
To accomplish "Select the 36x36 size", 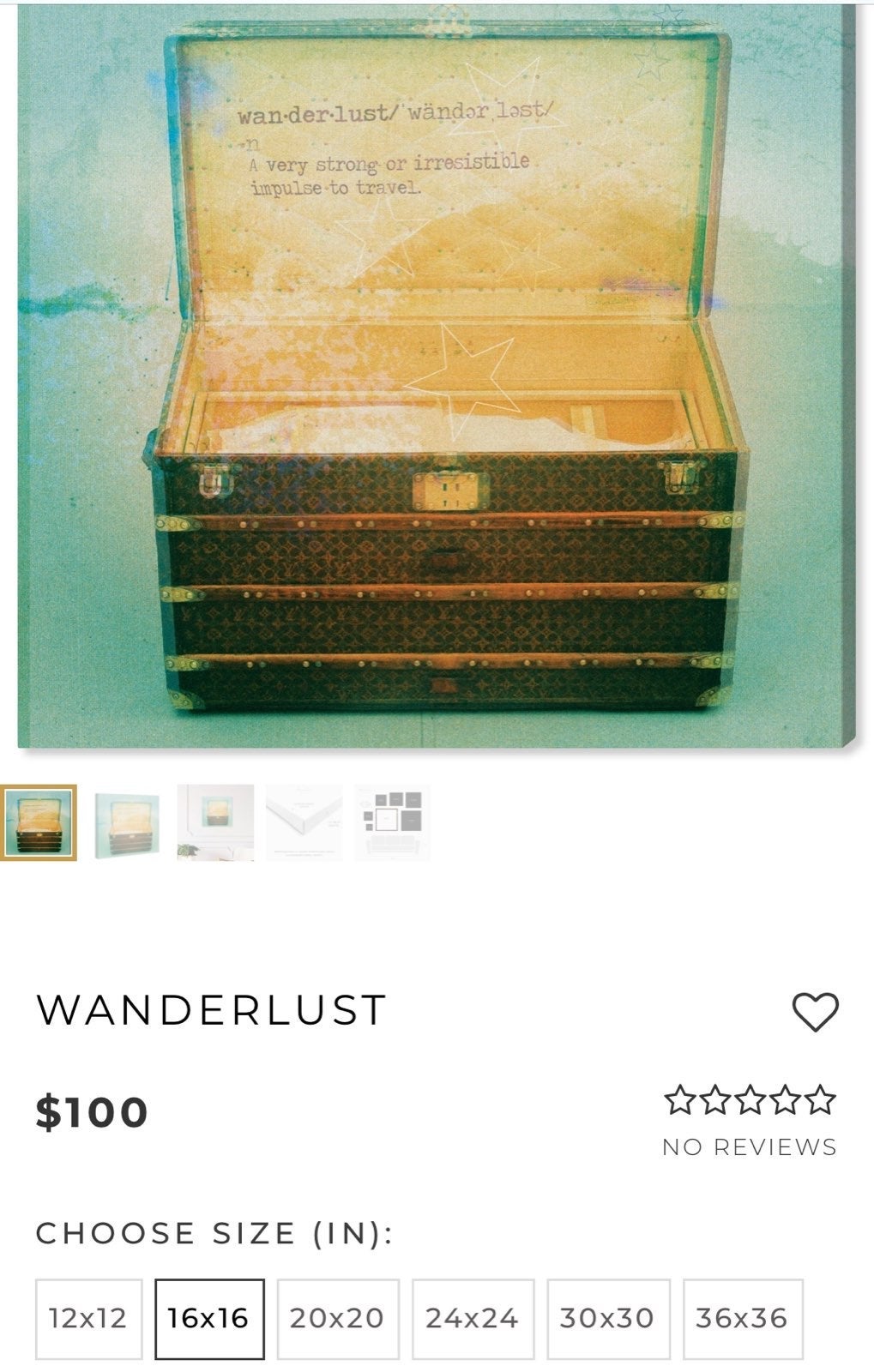I will (742, 1318).
